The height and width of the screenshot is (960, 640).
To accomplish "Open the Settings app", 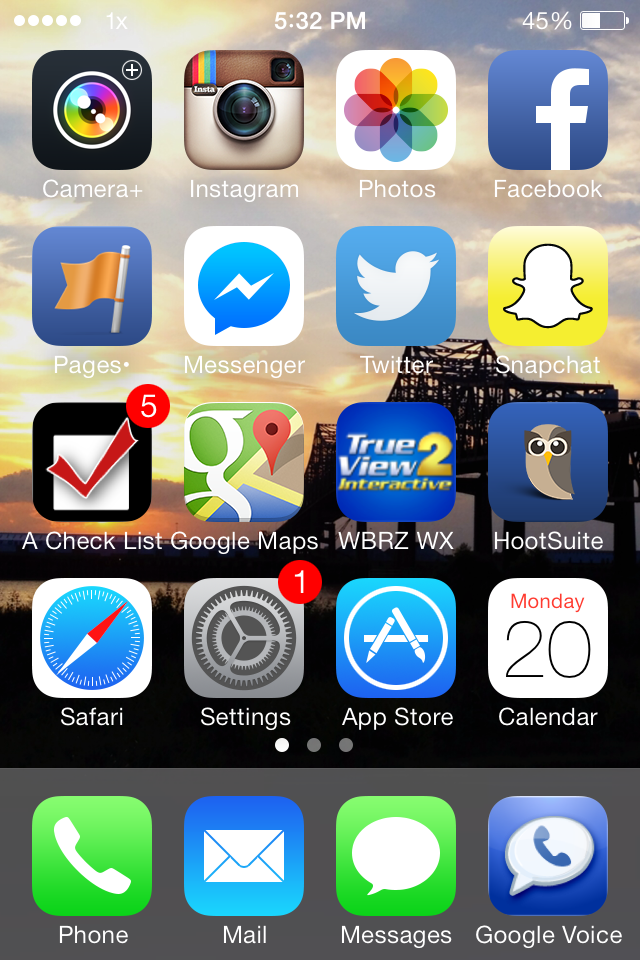I will pyautogui.click(x=244, y=638).
